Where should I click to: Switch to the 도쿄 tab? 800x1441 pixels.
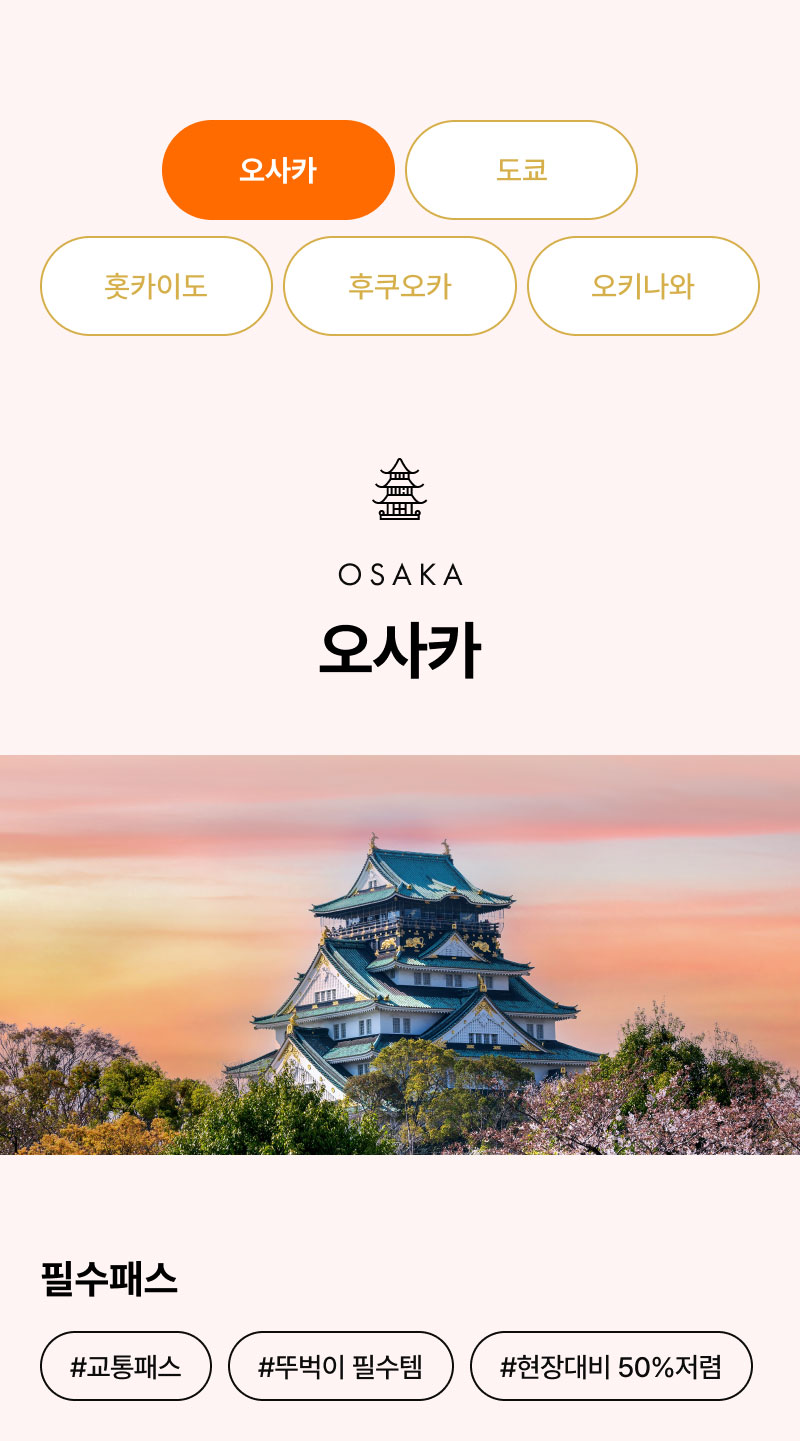521,170
